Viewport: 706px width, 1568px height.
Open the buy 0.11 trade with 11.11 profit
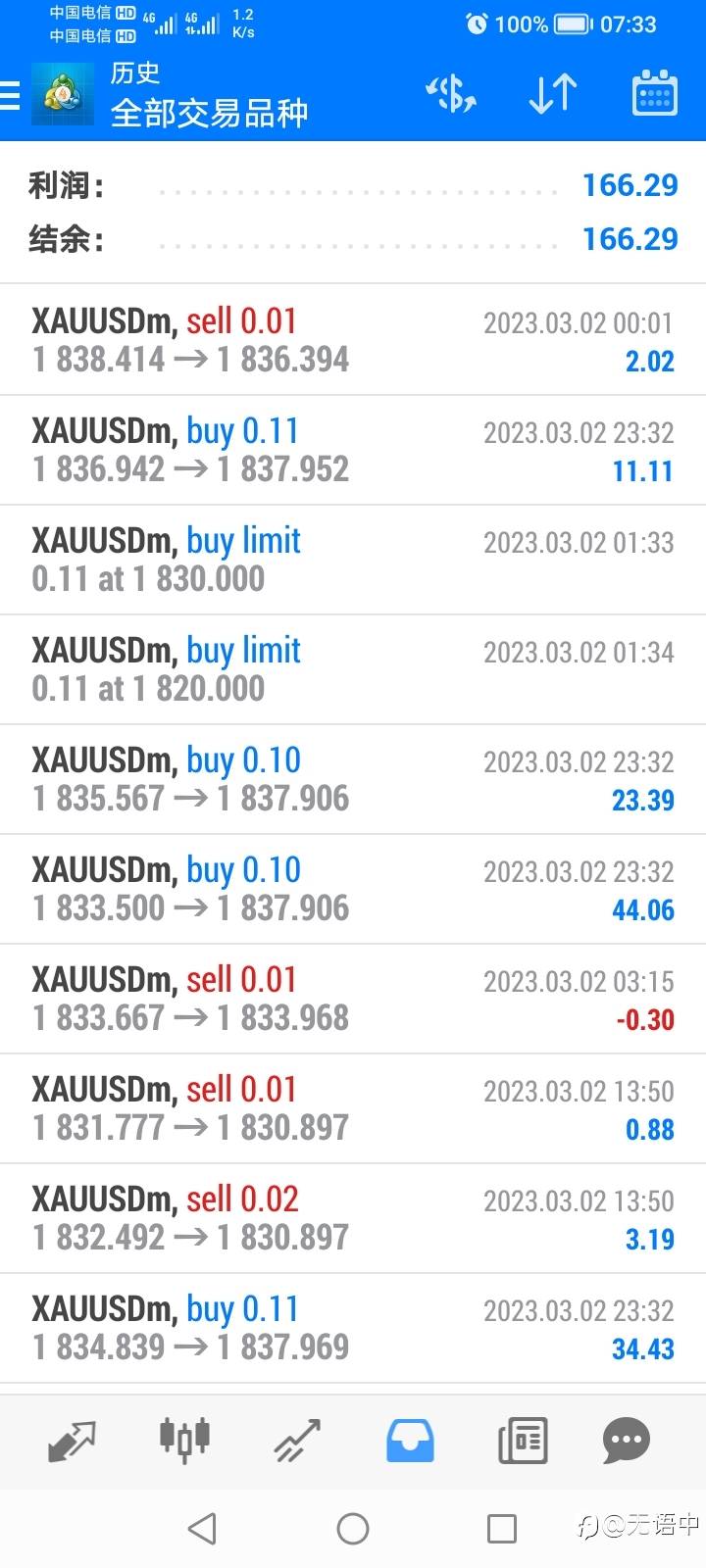coord(353,450)
